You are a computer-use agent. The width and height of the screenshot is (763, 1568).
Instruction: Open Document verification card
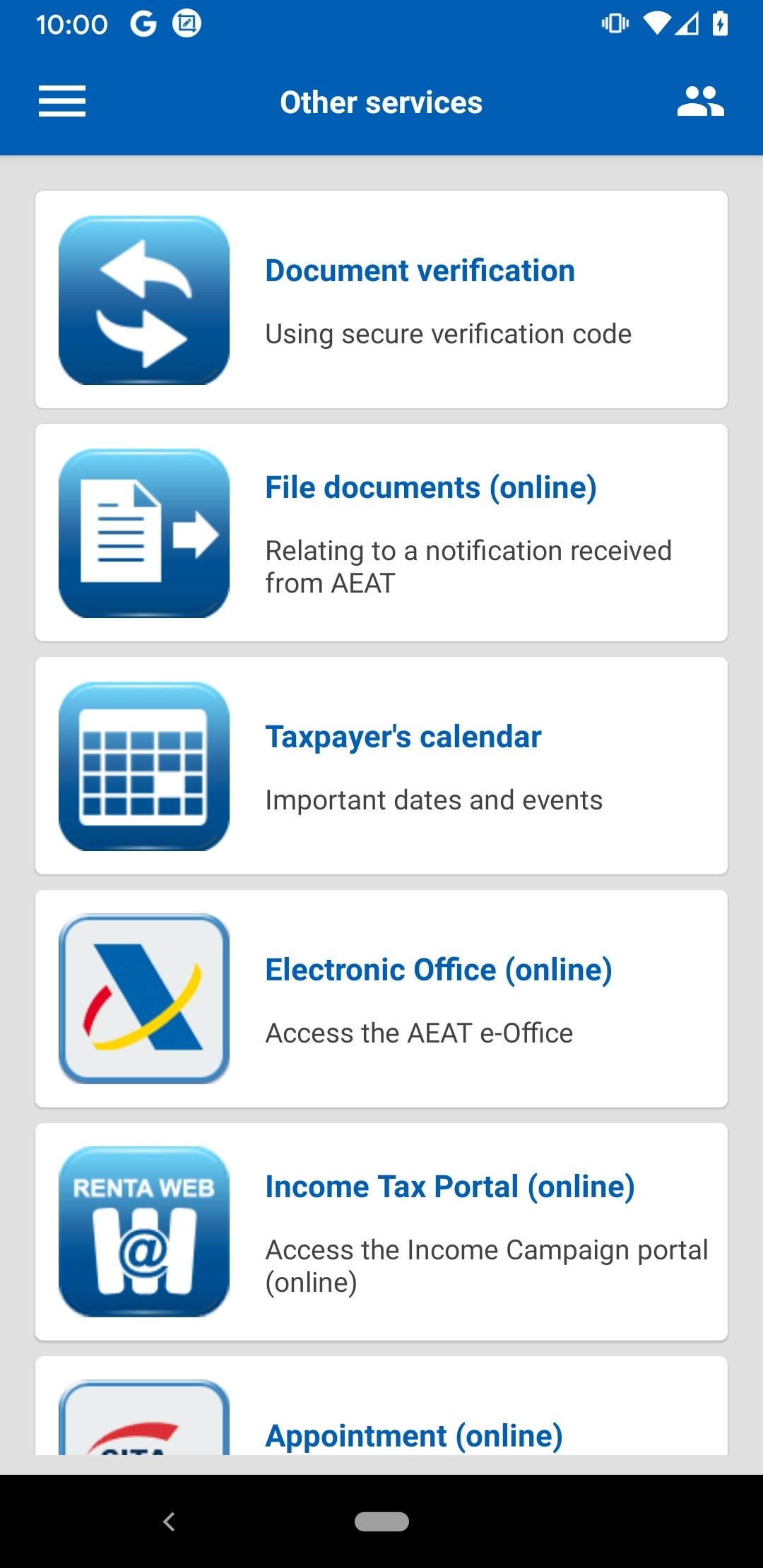click(381, 299)
